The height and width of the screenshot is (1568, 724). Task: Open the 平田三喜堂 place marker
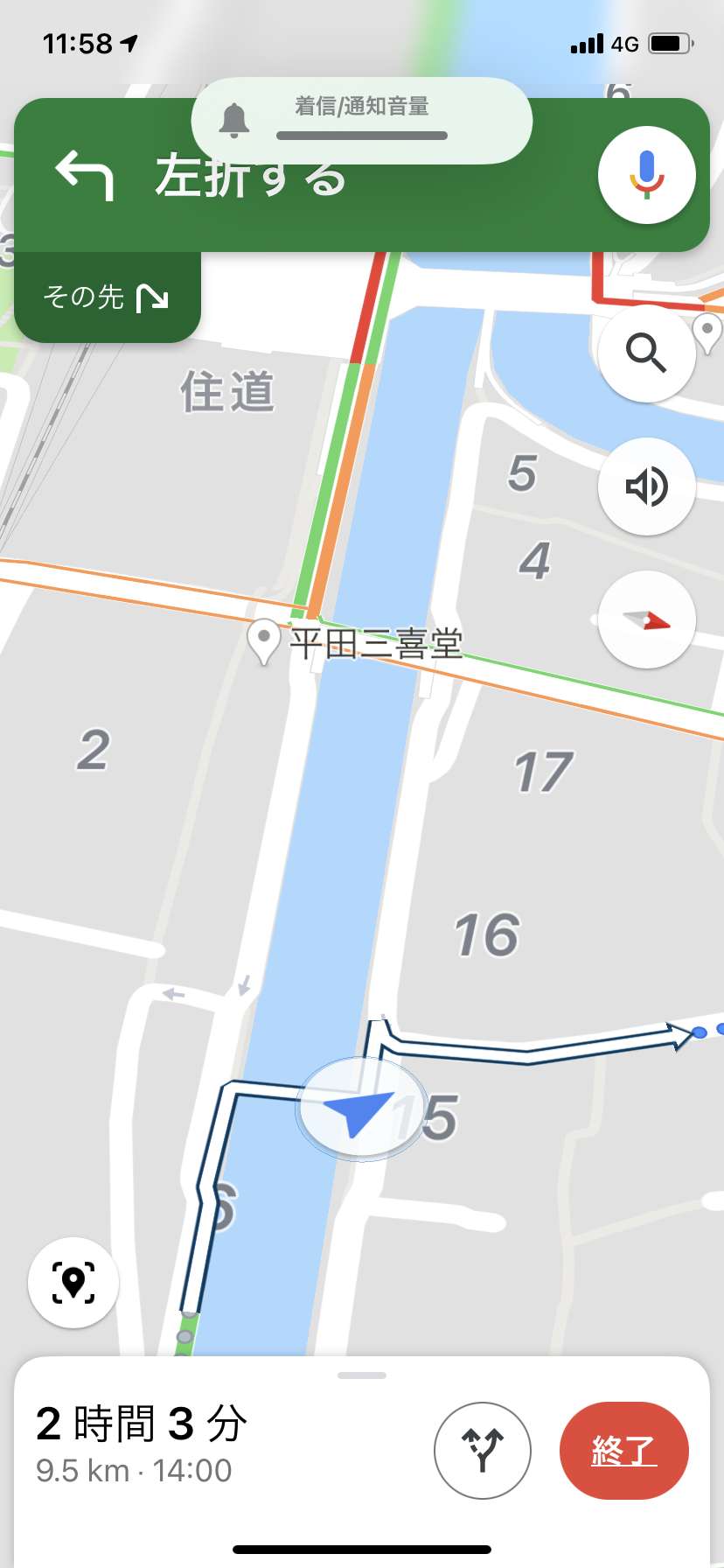264,642
